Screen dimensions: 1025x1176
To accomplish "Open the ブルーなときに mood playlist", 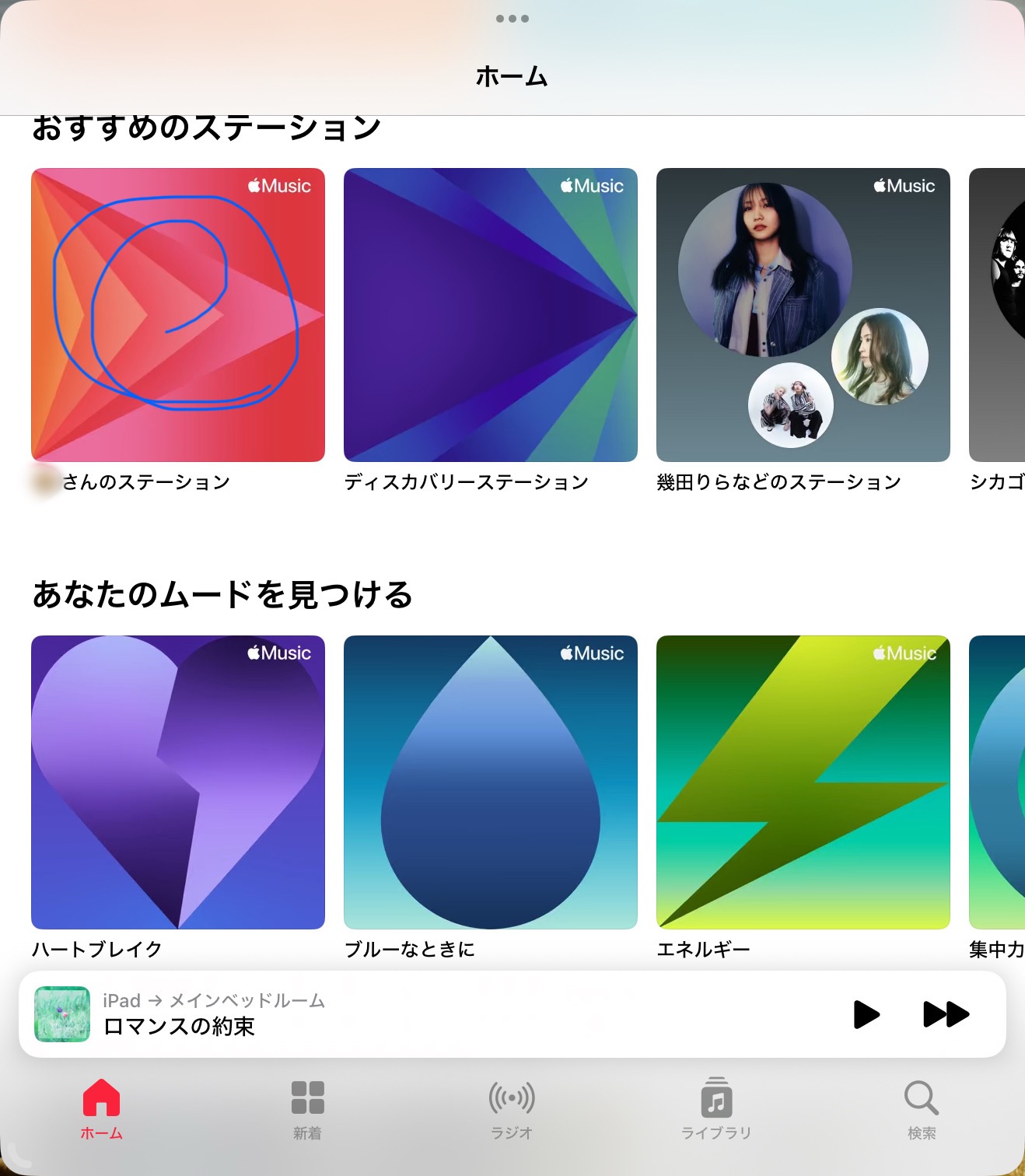I will (491, 782).
